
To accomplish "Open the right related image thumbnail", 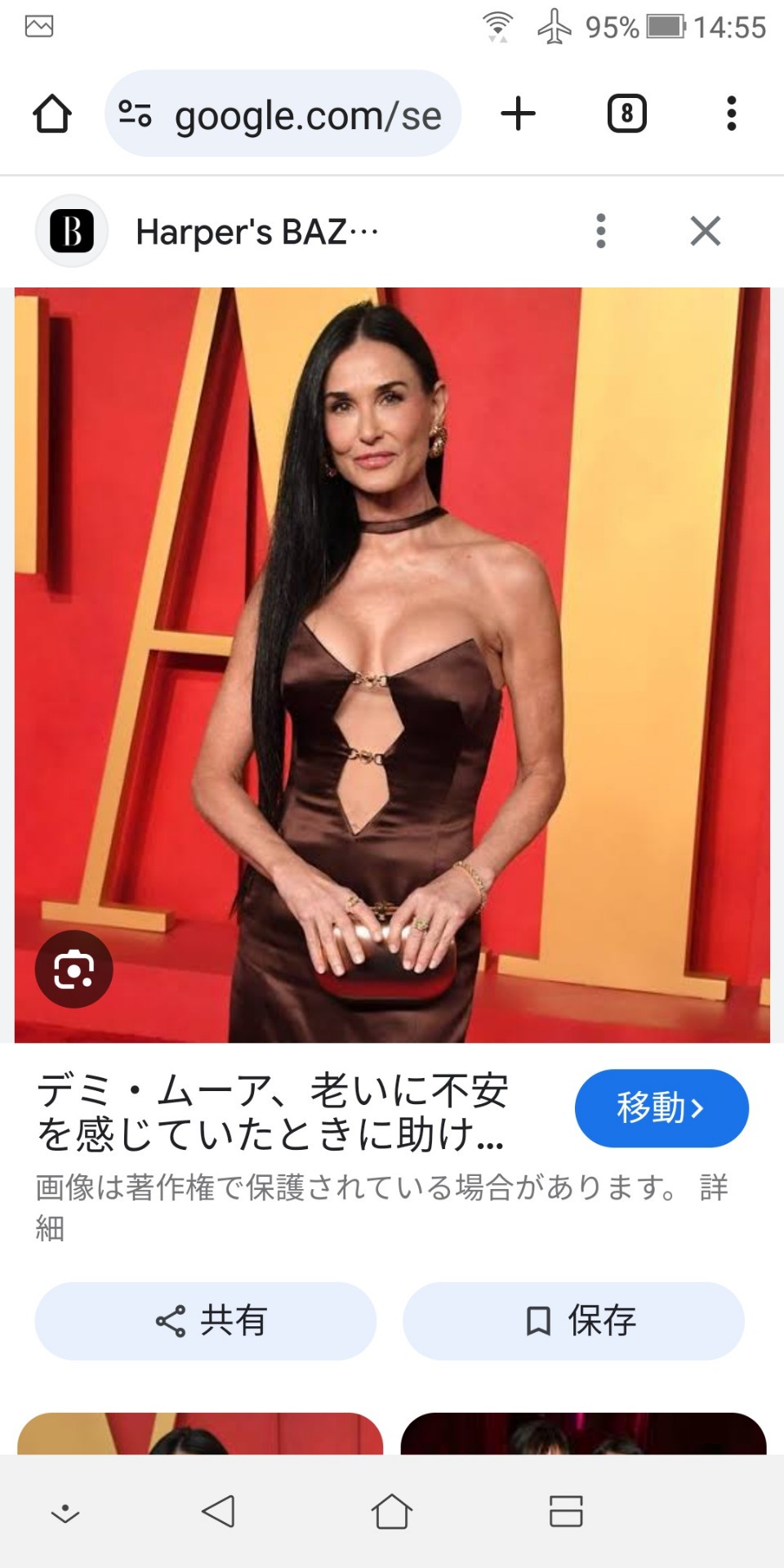I will coord(583,1434).
